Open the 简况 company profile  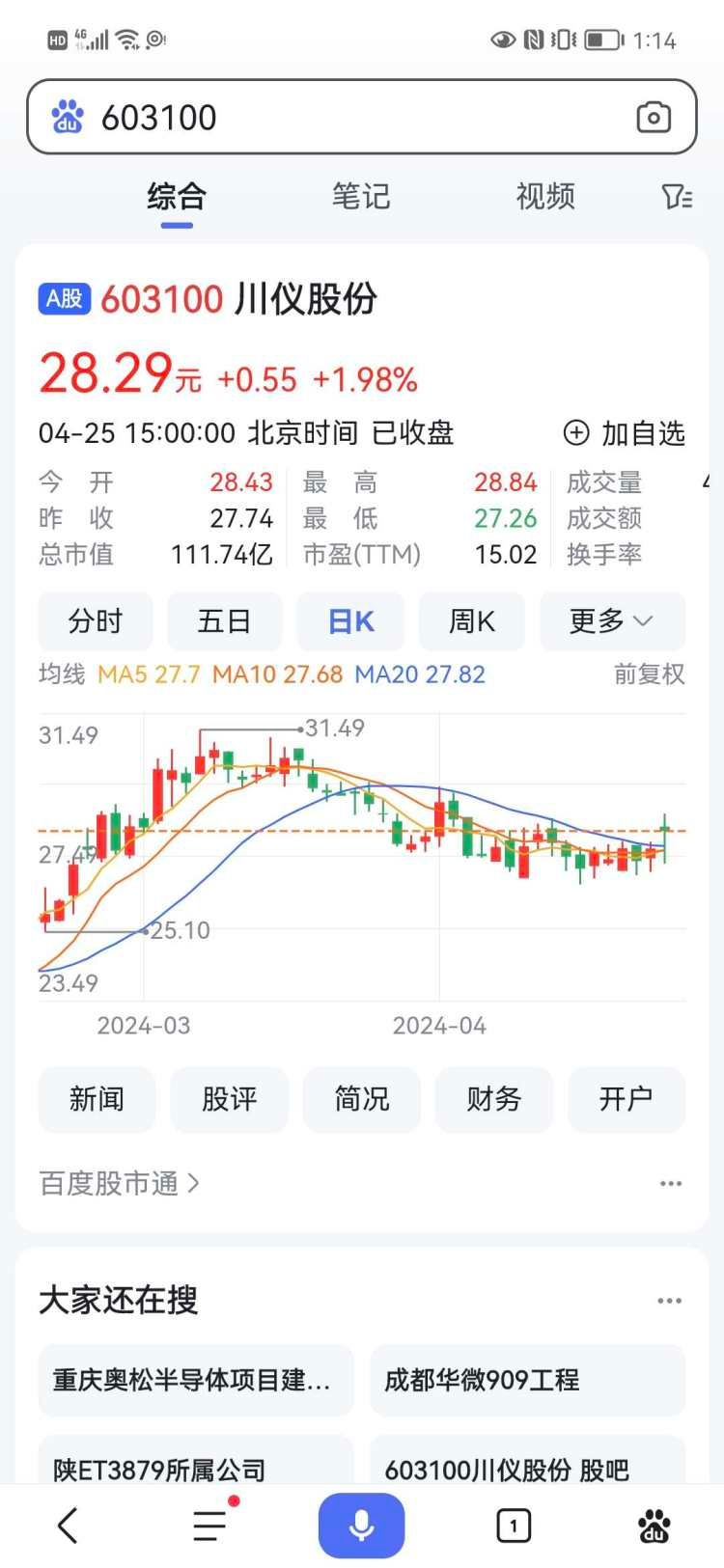(x=362, y=1099)
